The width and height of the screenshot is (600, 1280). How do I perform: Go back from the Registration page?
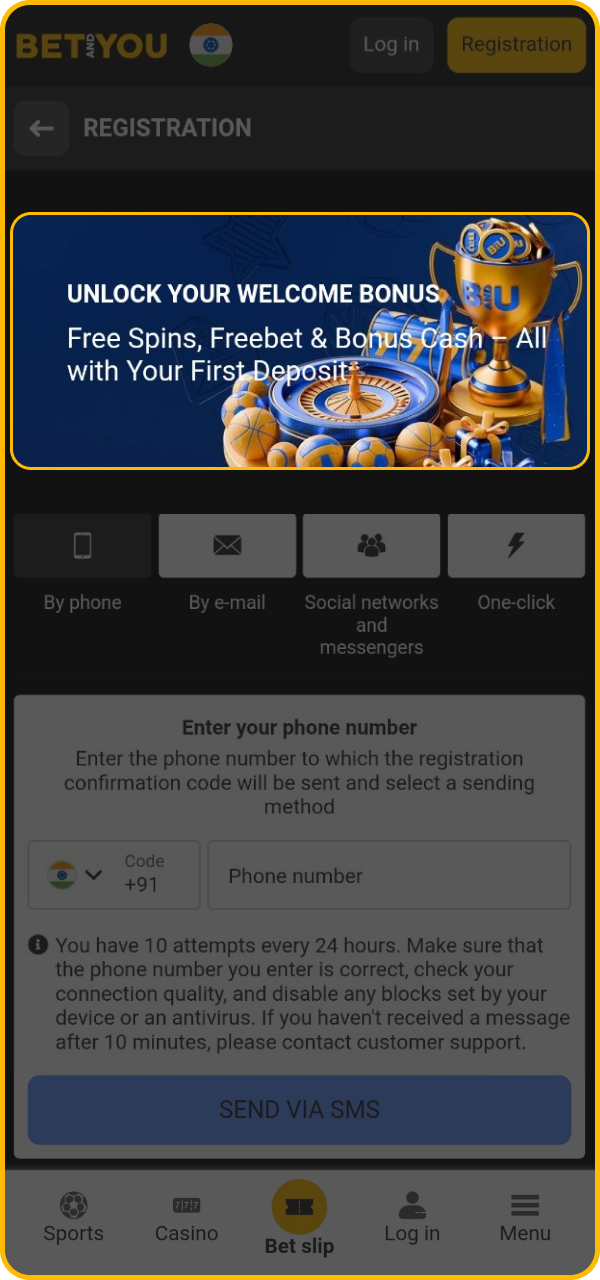tap(41, 128)
